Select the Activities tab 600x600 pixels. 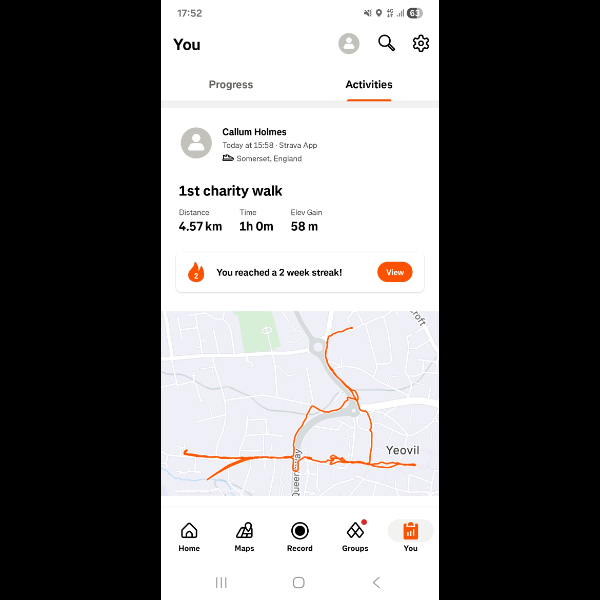[x=369, y=85]
